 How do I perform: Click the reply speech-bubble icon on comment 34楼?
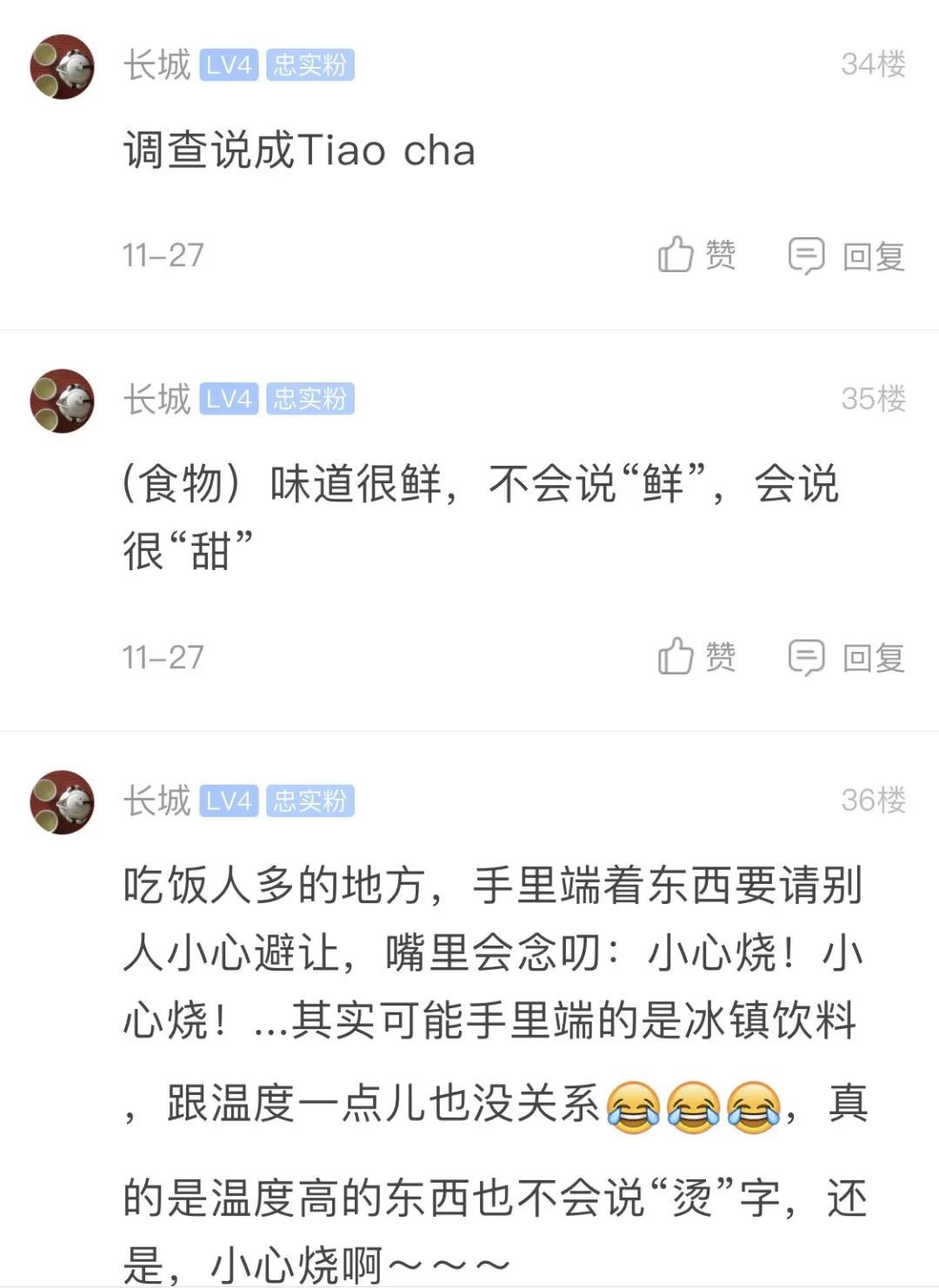[x=807, y=254]
